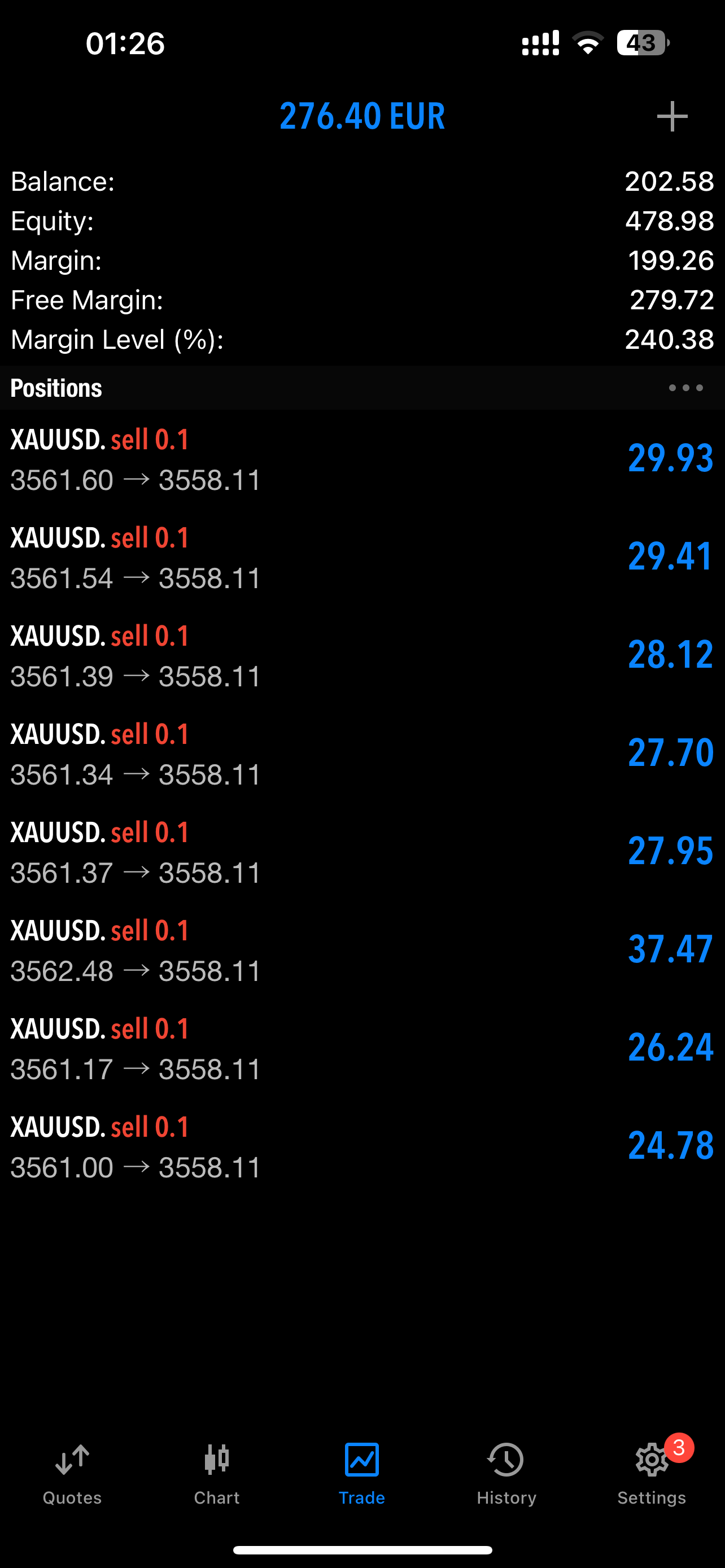View the position opened at 3562.48

tap(362, 950)
